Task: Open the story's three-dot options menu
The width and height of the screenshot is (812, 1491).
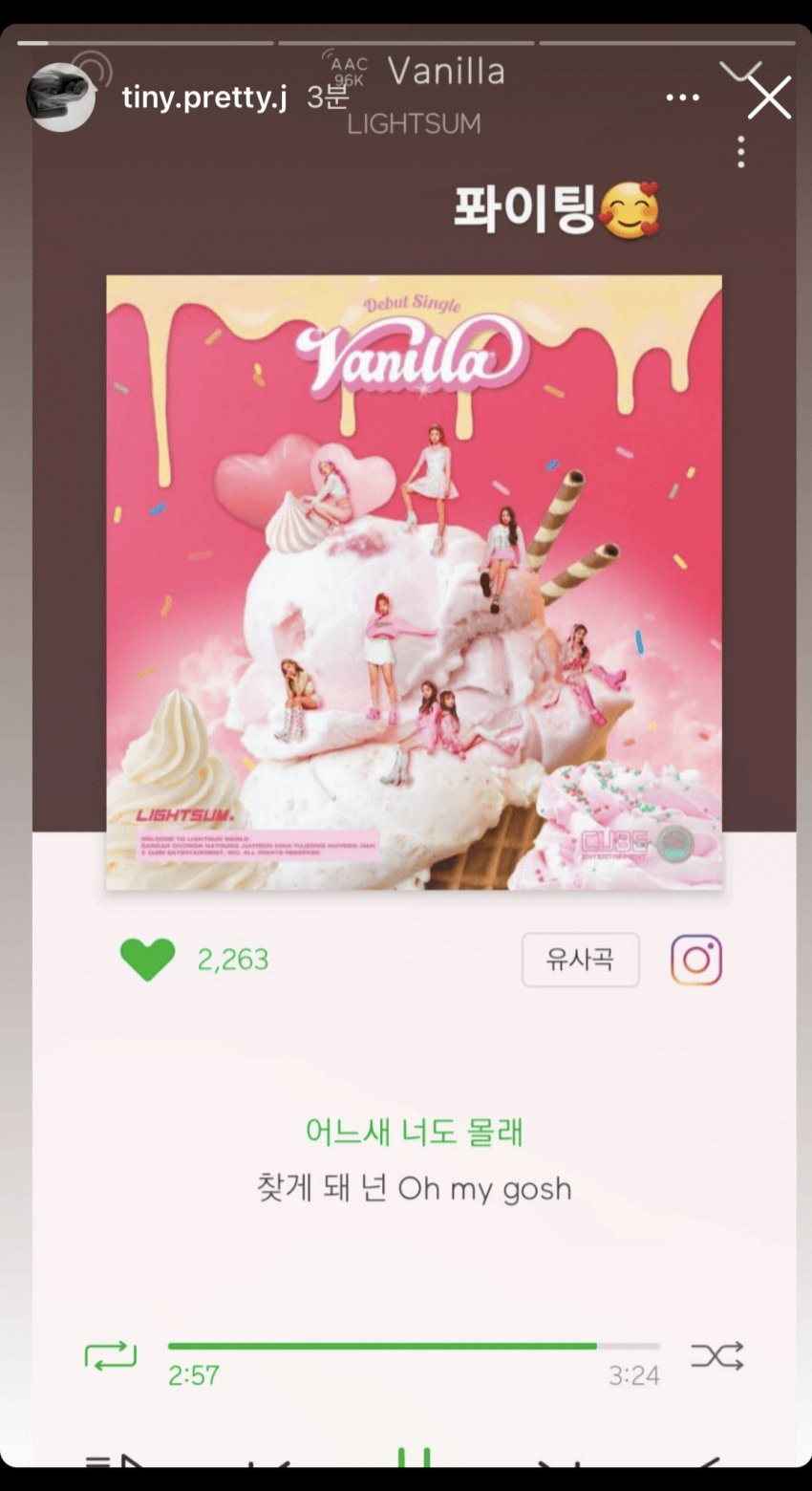Action: pyautogui.click(x=682, y=97)
